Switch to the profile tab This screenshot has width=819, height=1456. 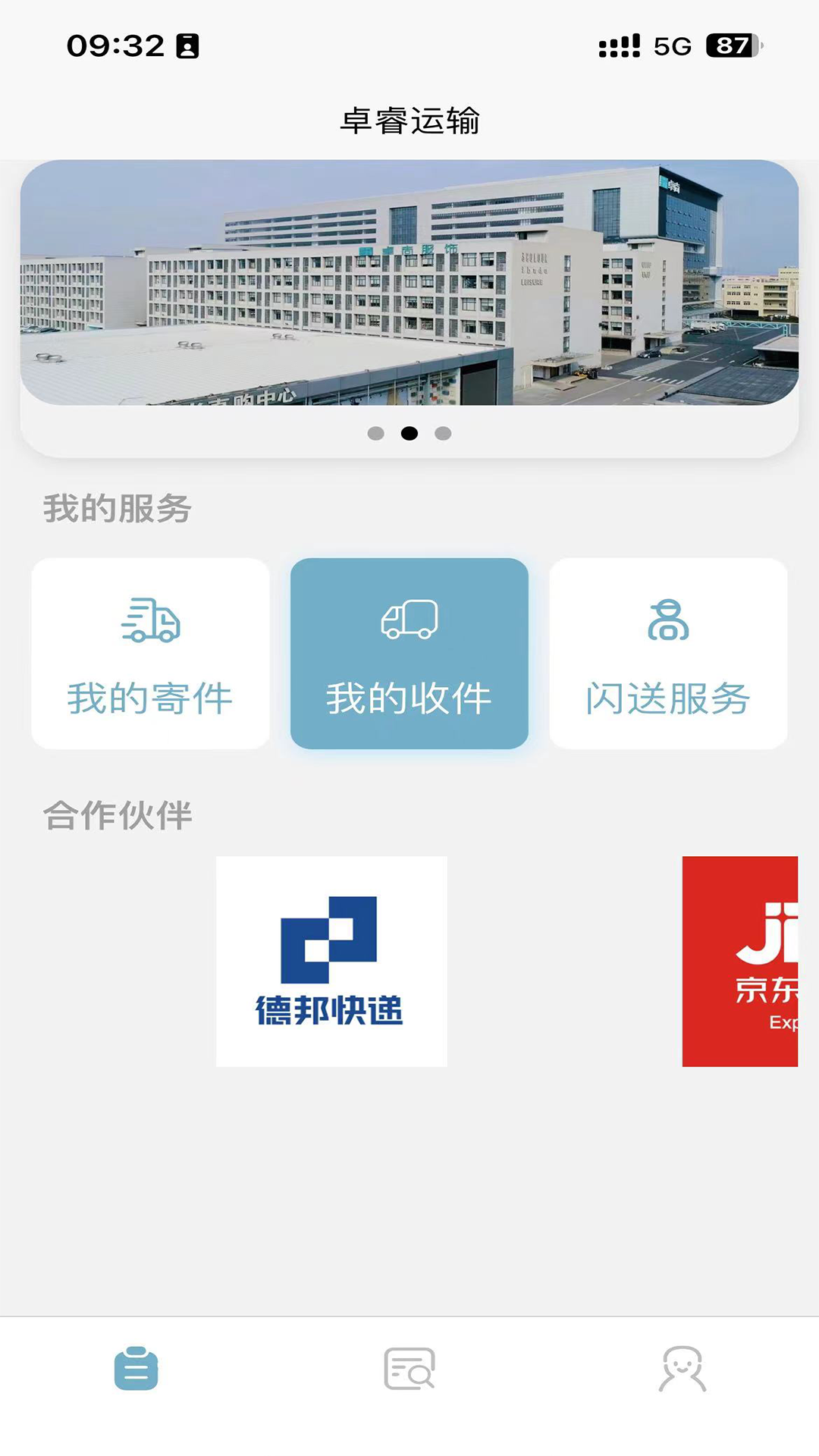tap(682, 1368)
